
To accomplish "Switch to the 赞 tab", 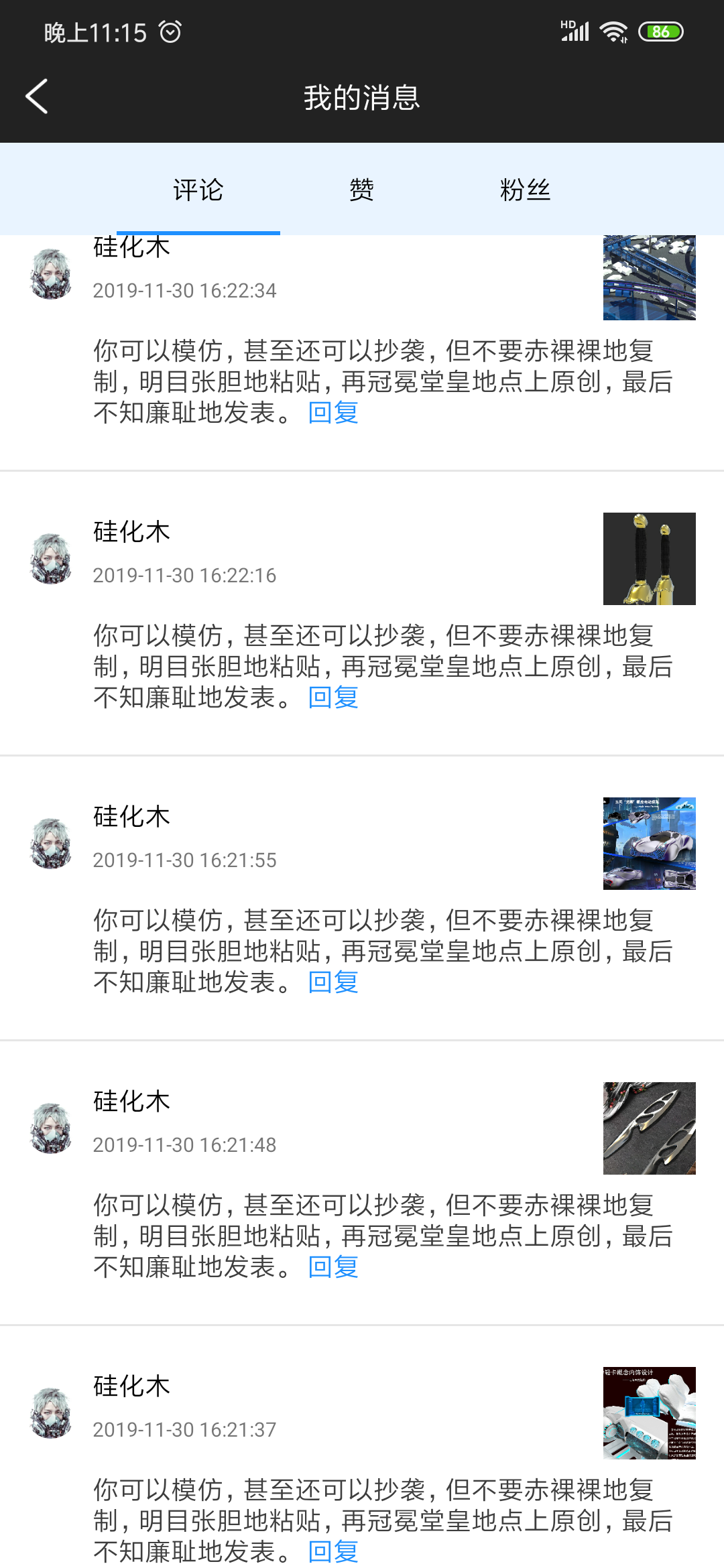I will 361,190.
